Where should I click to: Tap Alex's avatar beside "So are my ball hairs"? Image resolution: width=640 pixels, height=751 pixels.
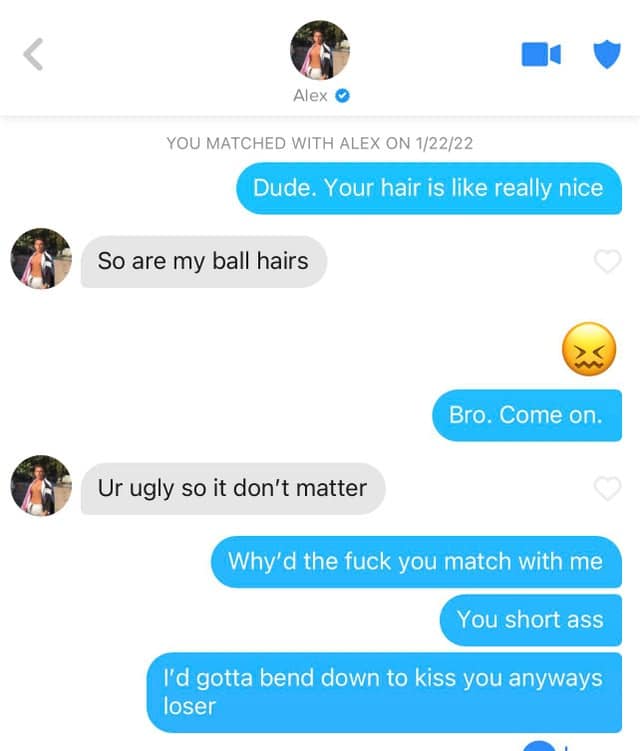pos(41,259)
